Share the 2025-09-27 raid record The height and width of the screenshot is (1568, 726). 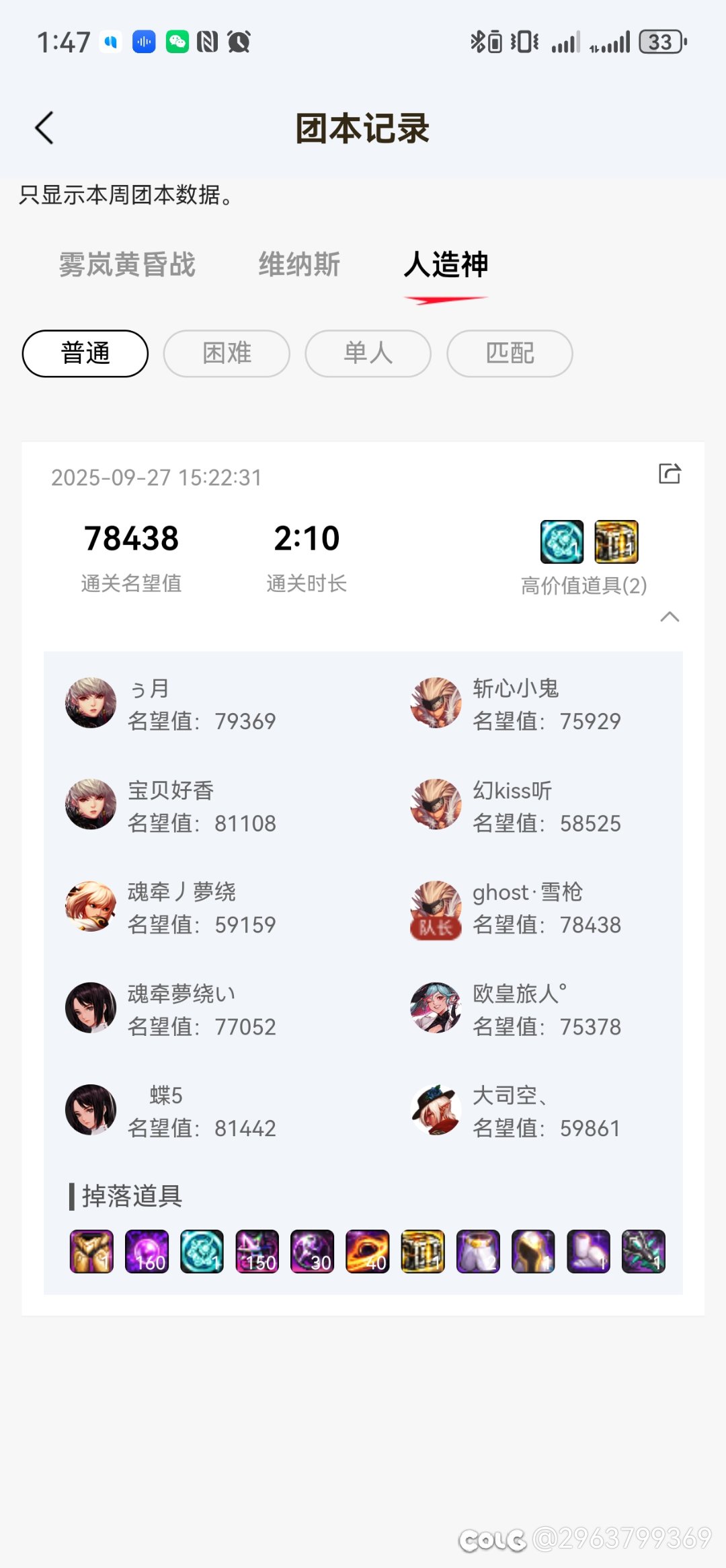tap(670, 474)
